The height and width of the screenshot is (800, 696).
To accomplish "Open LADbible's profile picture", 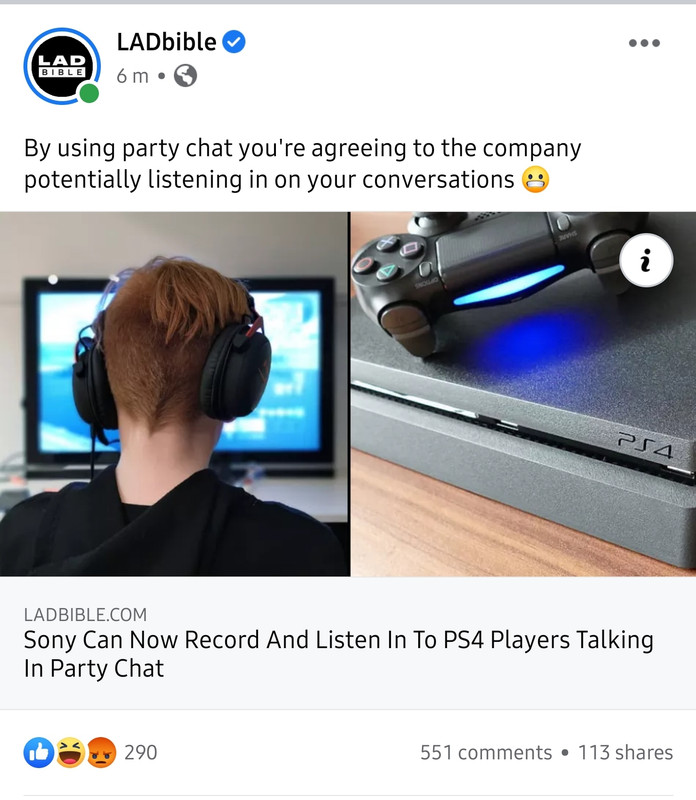I will [60, 65].
